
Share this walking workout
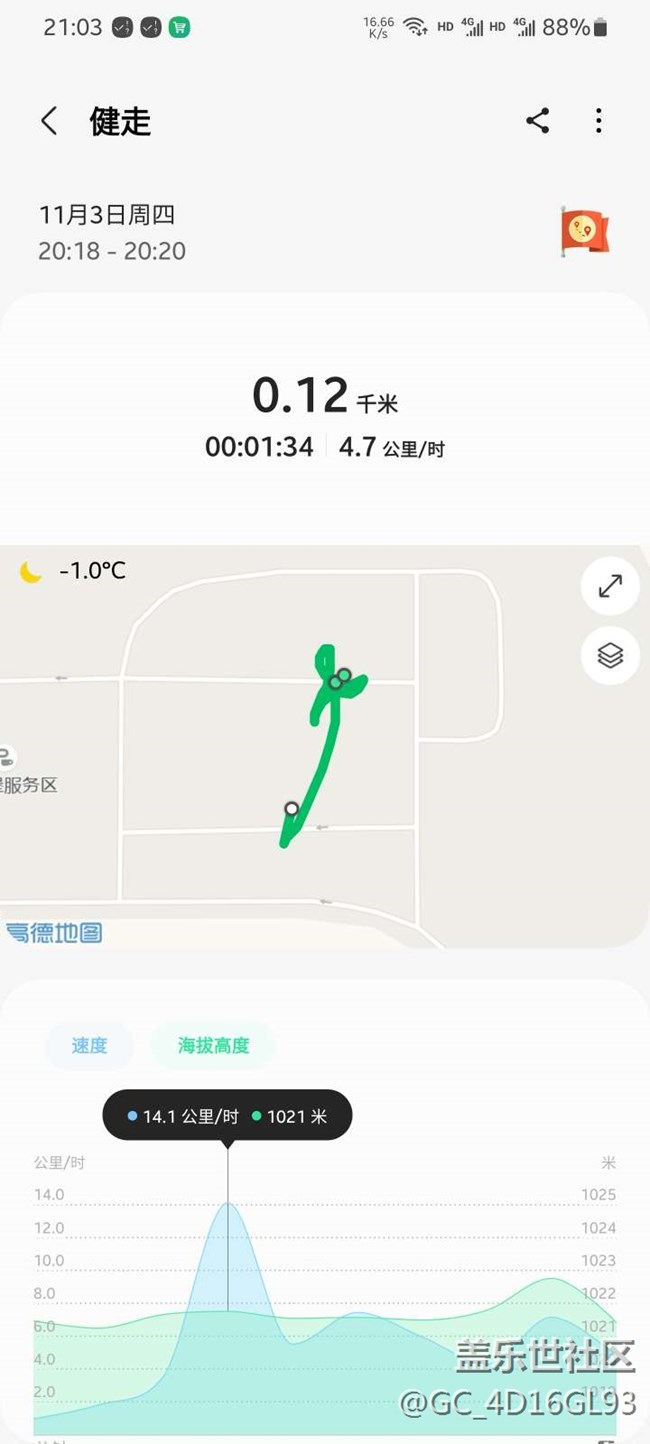(538, 121)
